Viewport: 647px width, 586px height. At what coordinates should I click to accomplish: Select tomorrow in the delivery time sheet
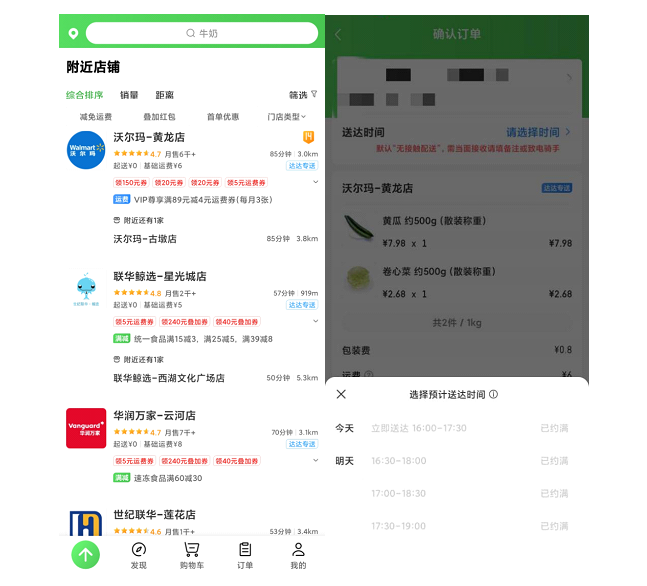[x=345, y=461]
